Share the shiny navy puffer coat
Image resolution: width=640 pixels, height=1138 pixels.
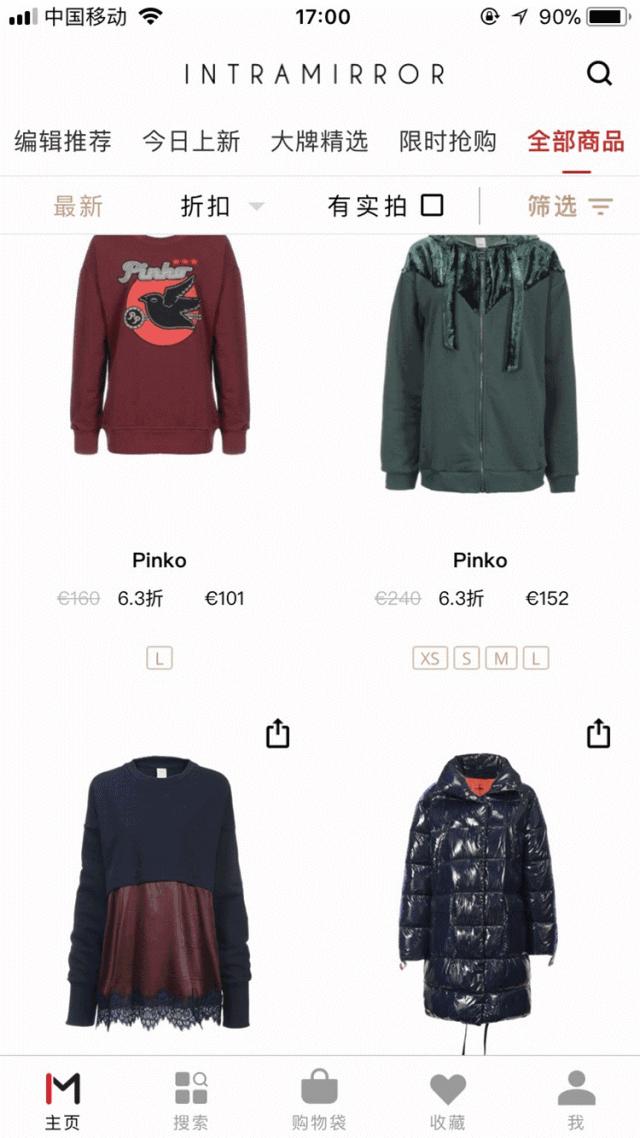pyautogui.click(x=598, y=734)
